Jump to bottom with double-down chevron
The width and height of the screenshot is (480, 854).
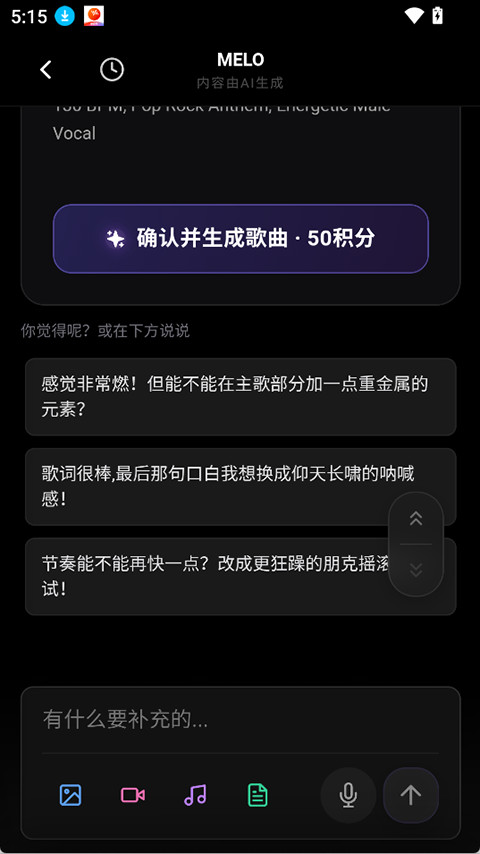(416, 570)
